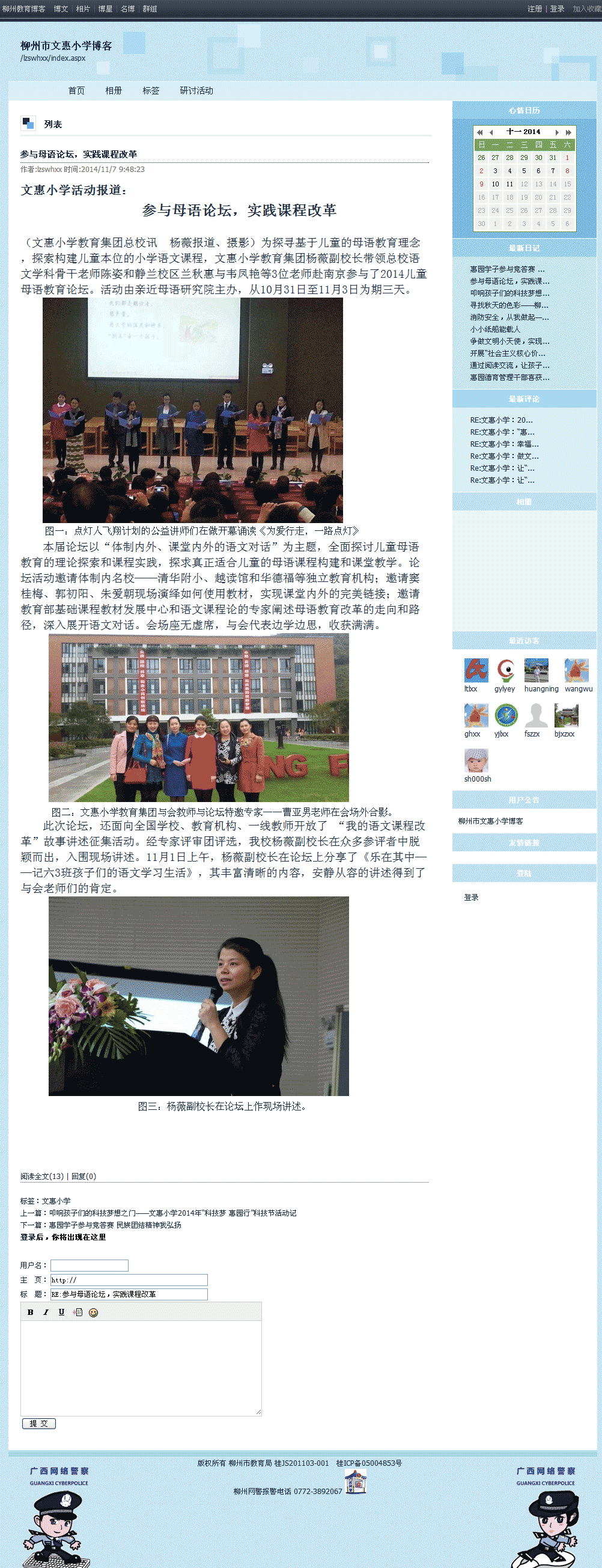Viewport: 602px width, 1568px height.
Task: Open the 文惠小学 tag link
Action: click(56, 1201)
